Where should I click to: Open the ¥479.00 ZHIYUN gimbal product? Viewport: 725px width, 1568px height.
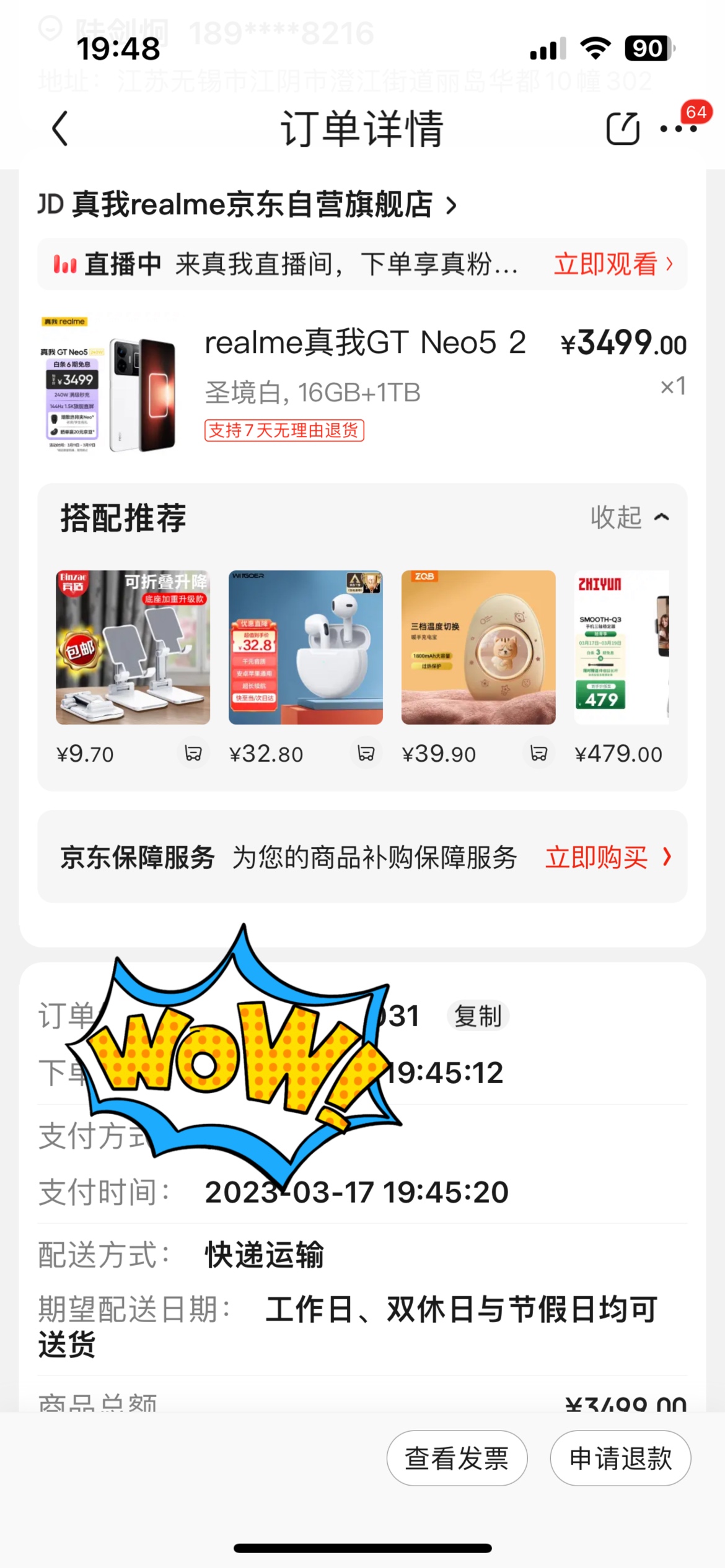coord(622,647)
